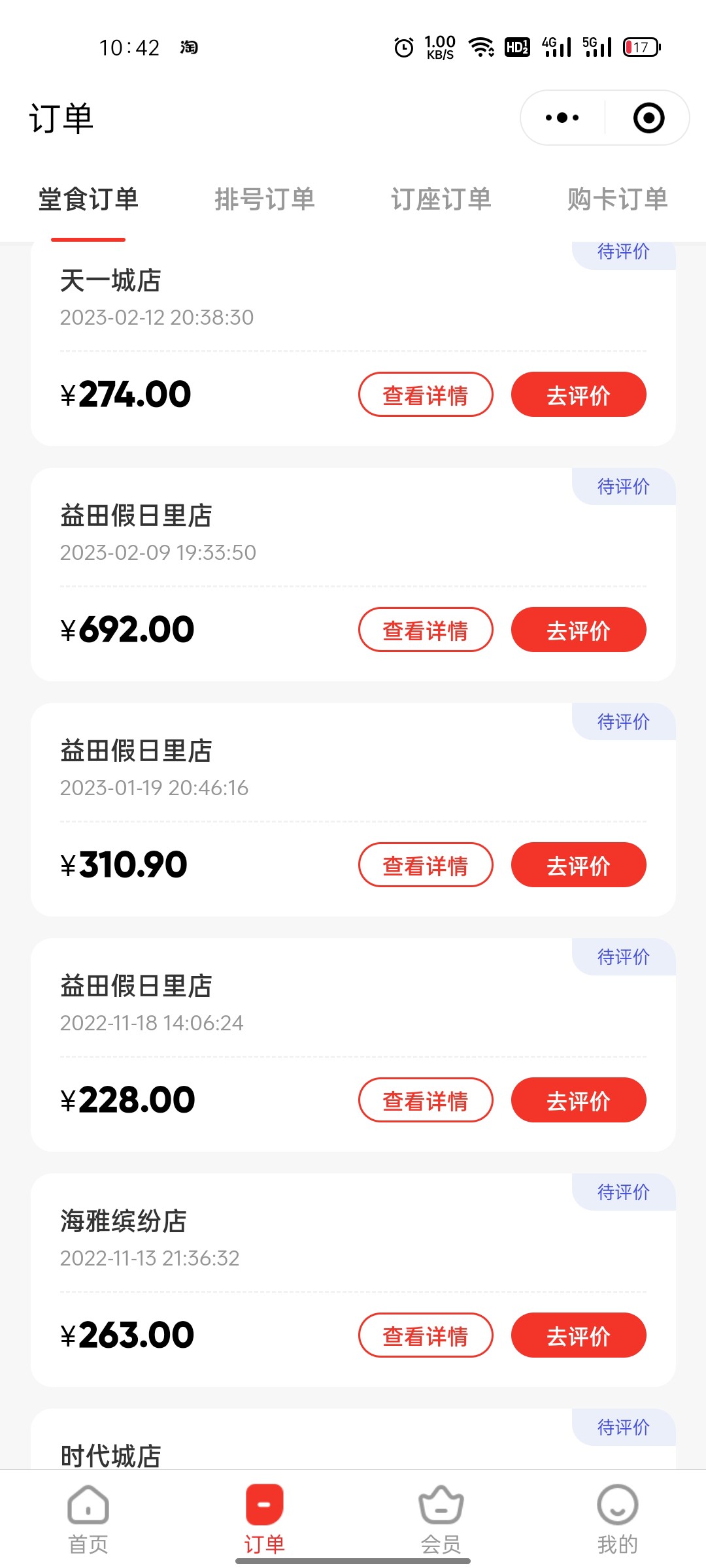Switch to the 排号订单 tab

(x=265, y=199)
